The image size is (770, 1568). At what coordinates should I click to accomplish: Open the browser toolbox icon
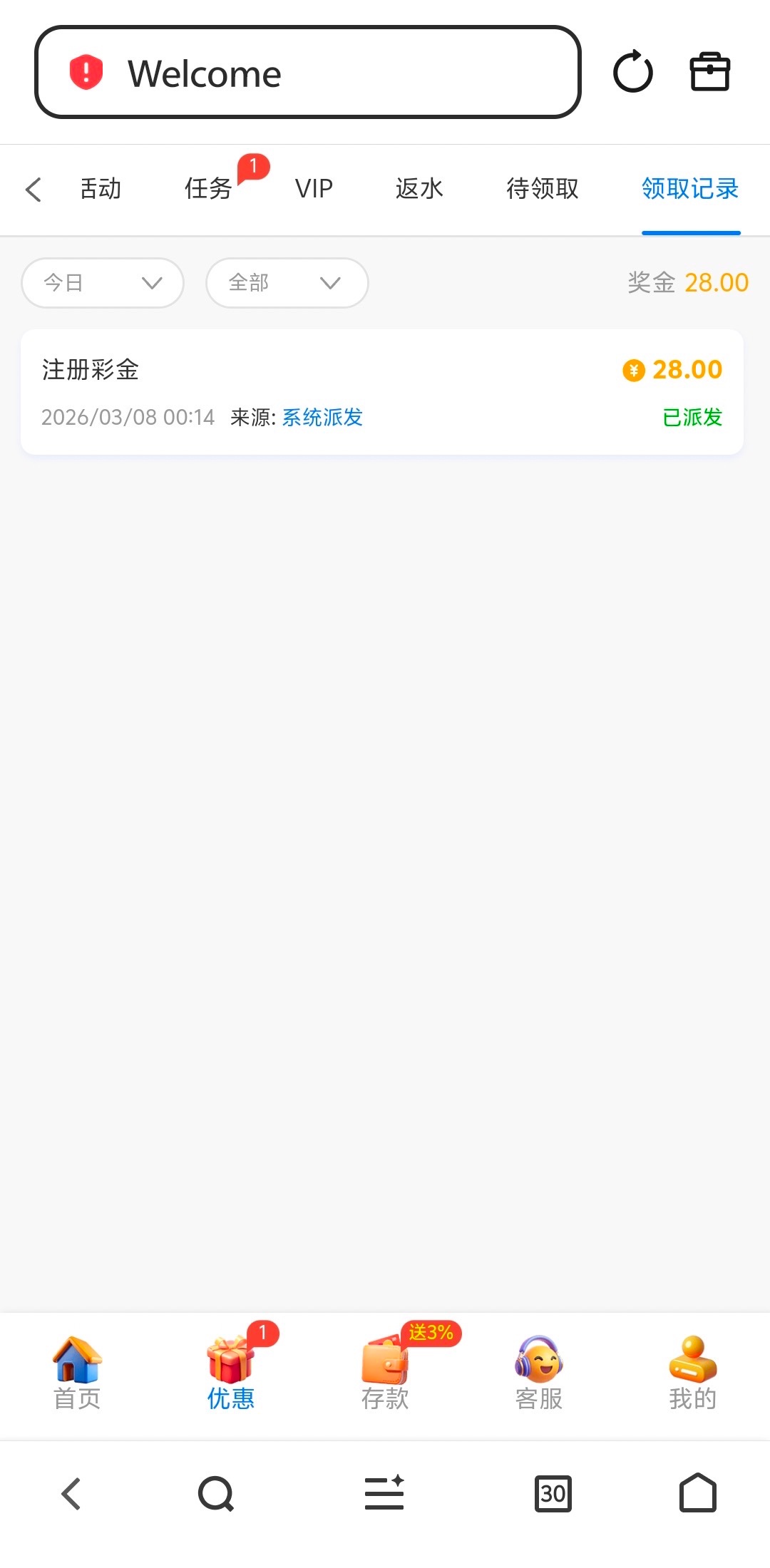[710, 72]
